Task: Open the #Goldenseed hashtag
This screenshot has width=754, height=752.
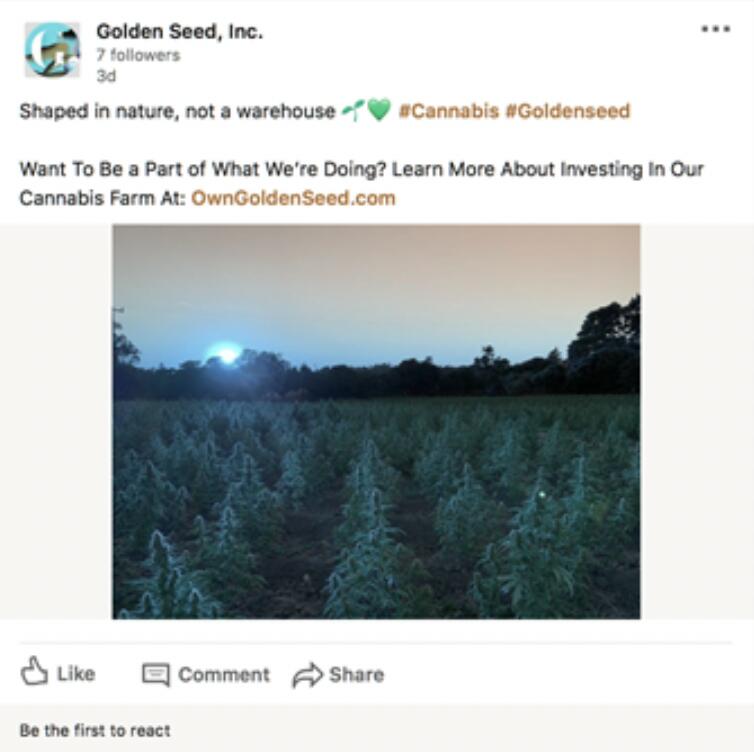Action: coord(567,111)
